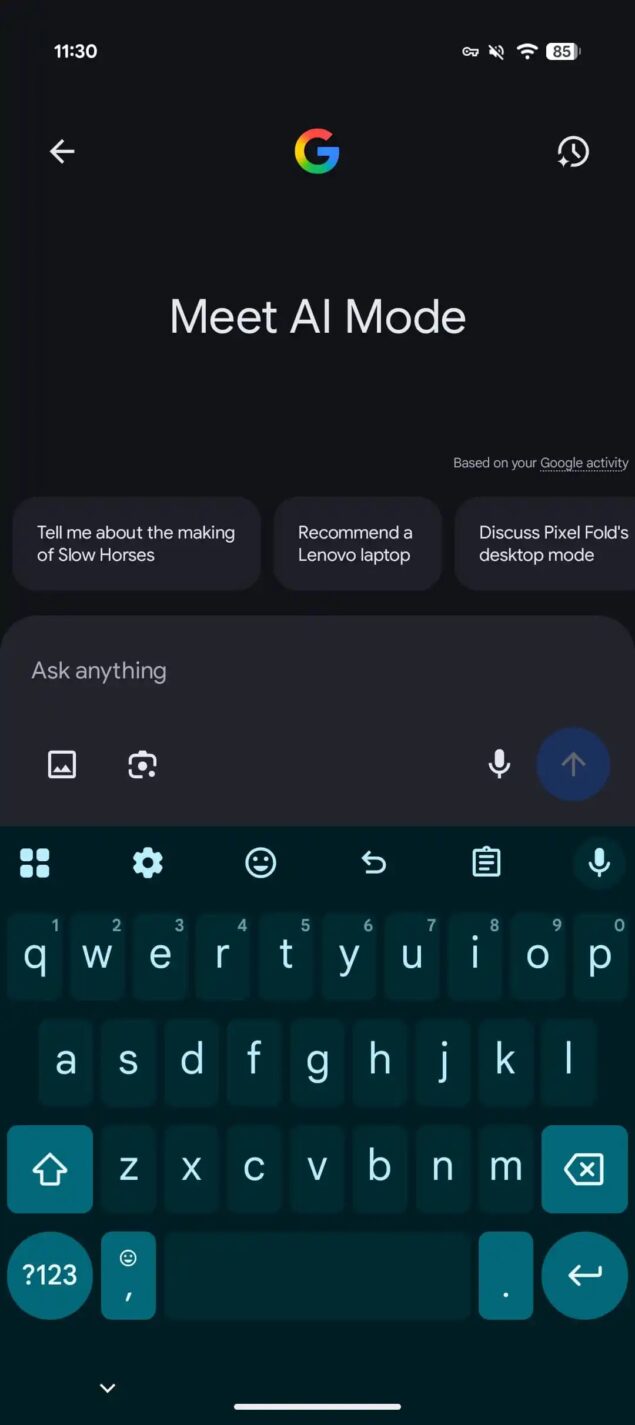
Task: Open Google Lens camera search
Action: coord(143,765)
